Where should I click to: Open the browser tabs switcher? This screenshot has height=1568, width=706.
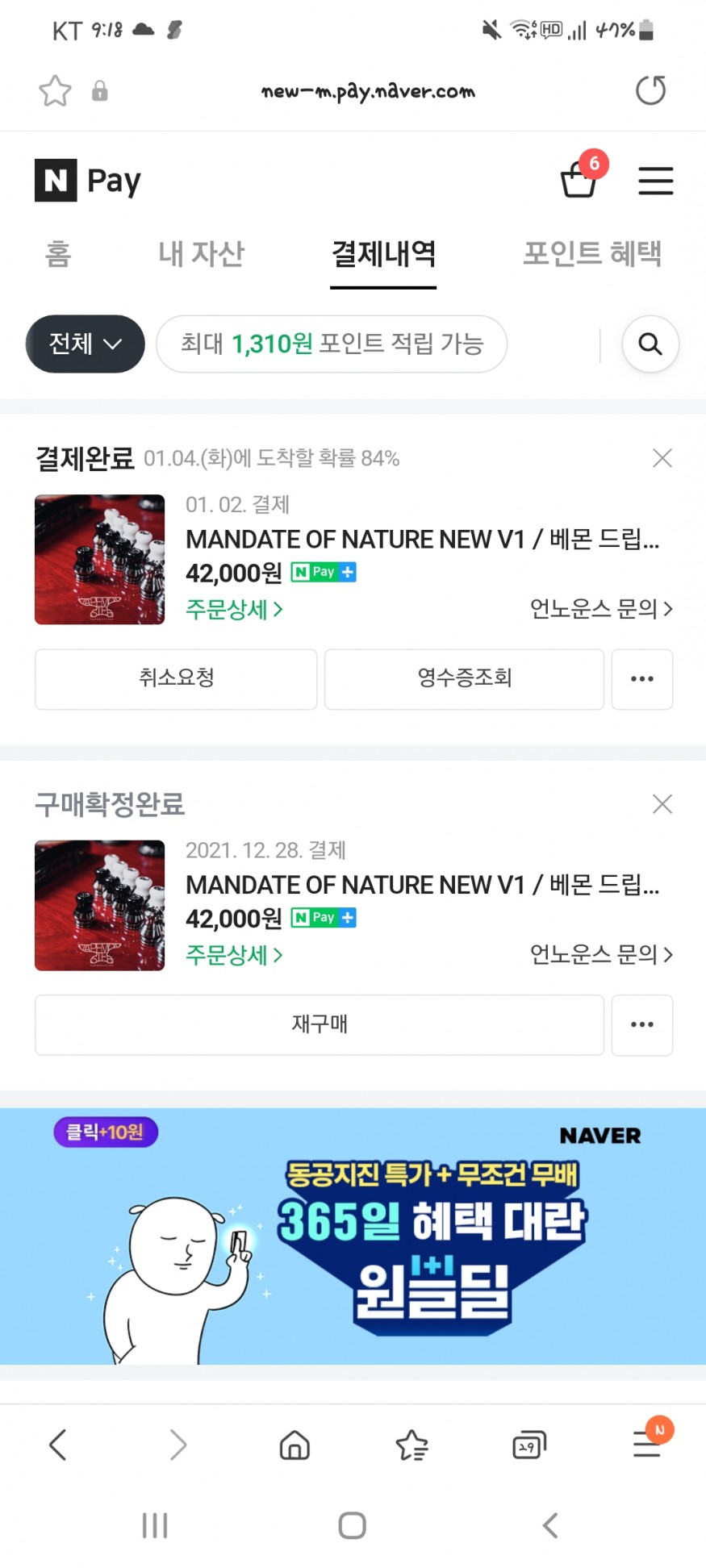pyautogui.click(x=529, y=1445)
